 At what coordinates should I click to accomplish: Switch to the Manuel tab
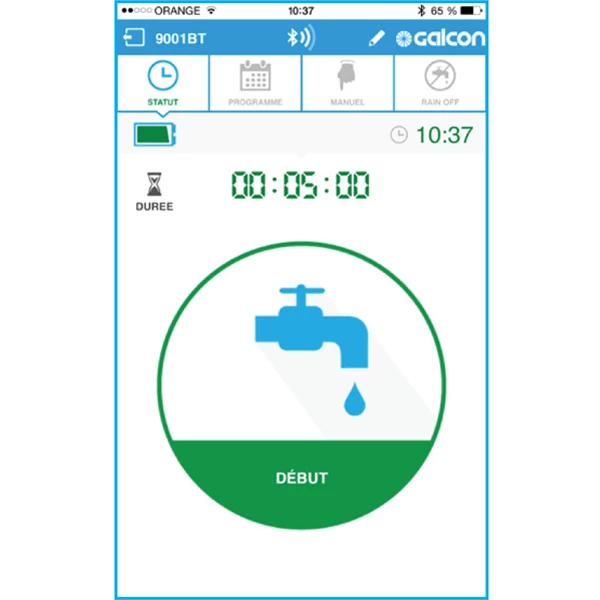(x=347, y=82)
